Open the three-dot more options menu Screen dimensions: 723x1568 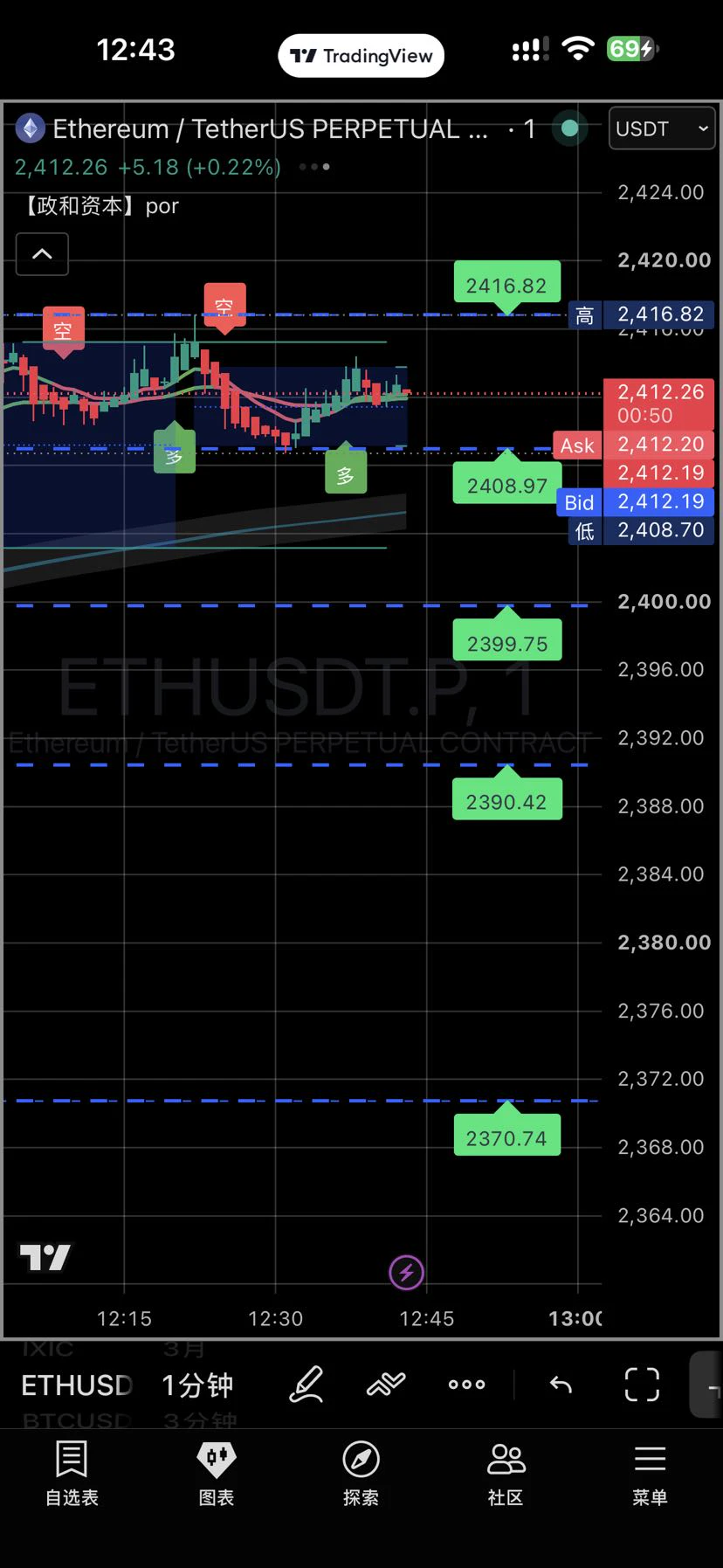[466, 1385]
